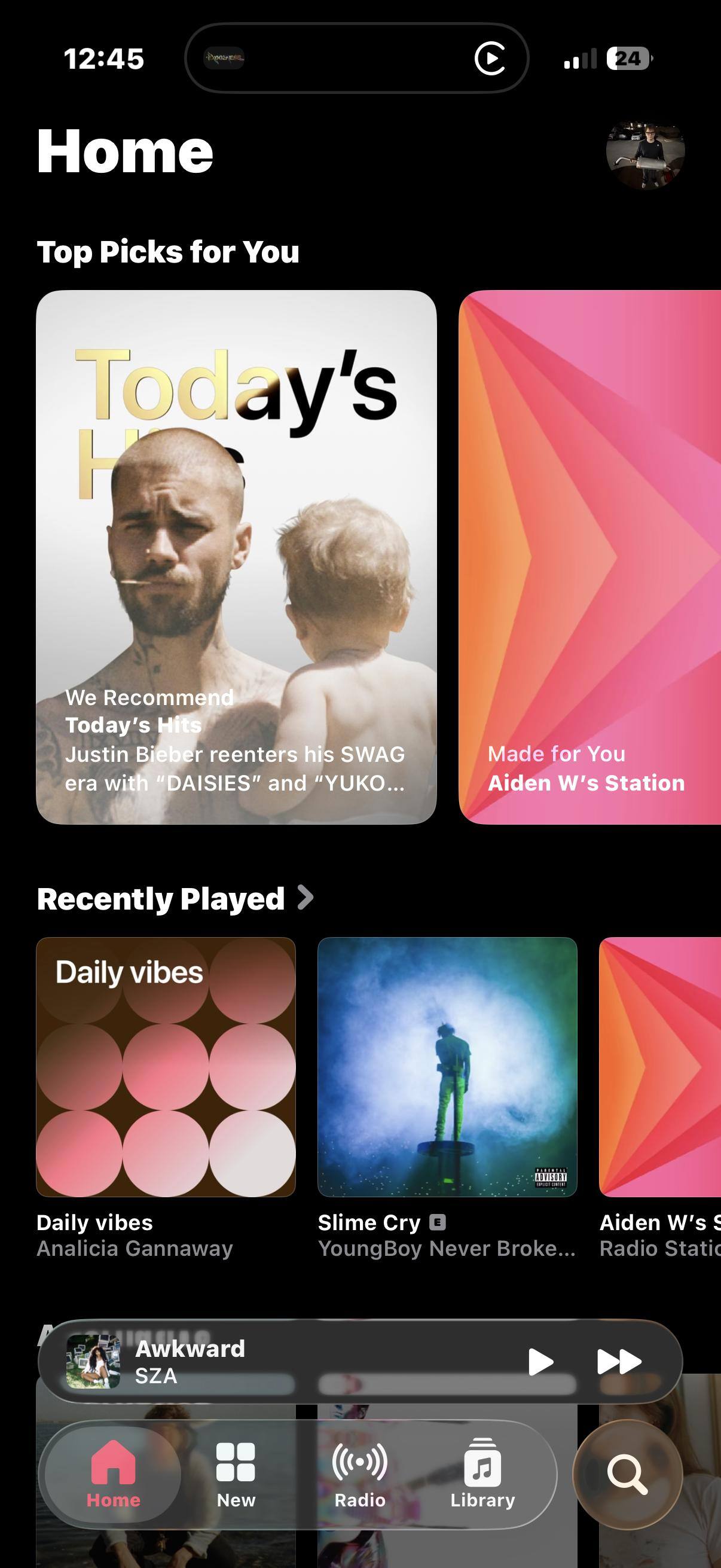Open the Aiden W's Station top pick
Image resolution: width=721 pixels, height=1568 pixels.
point(589,557)
